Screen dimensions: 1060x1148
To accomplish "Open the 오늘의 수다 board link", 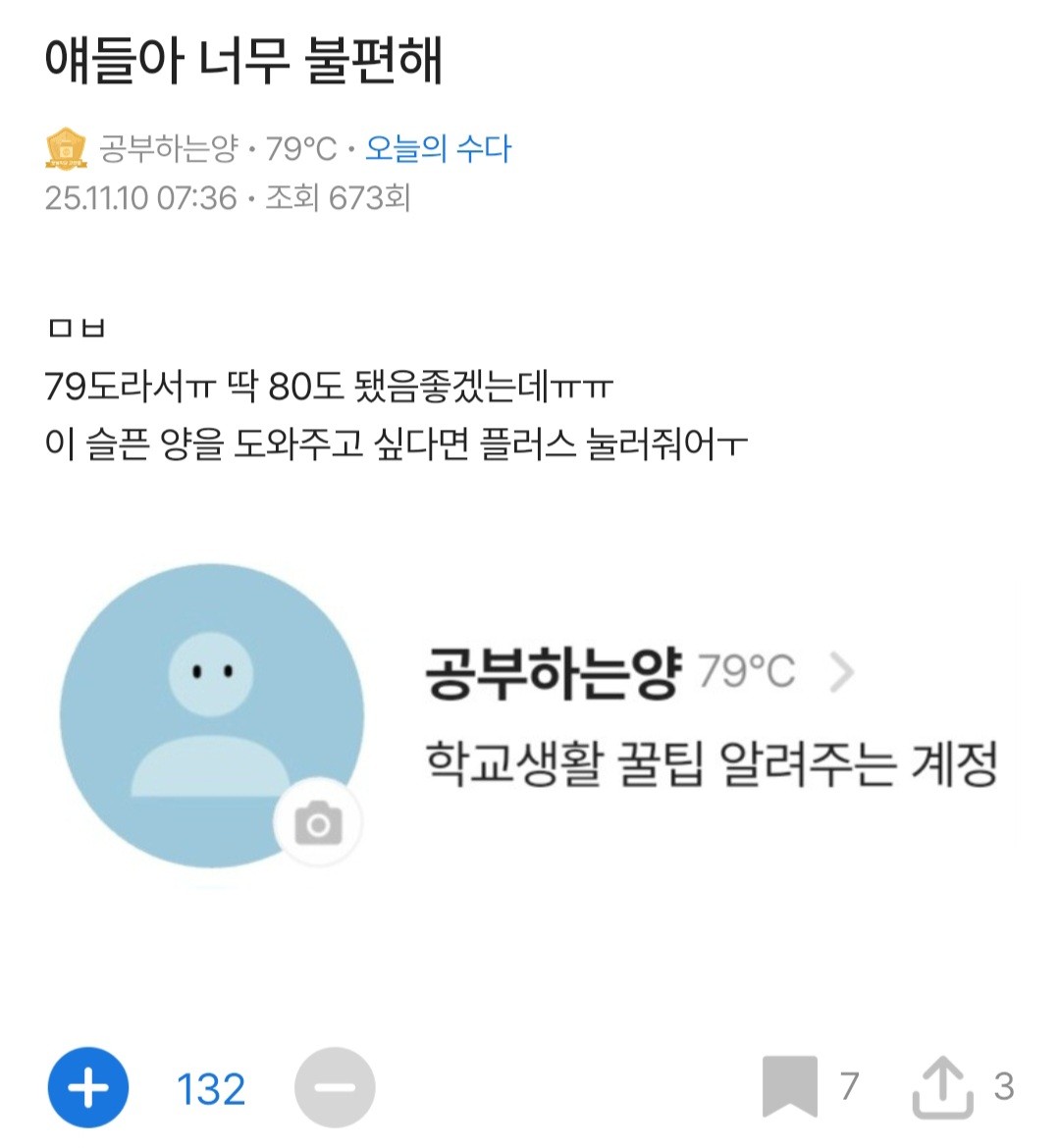I will click(438, 149).
